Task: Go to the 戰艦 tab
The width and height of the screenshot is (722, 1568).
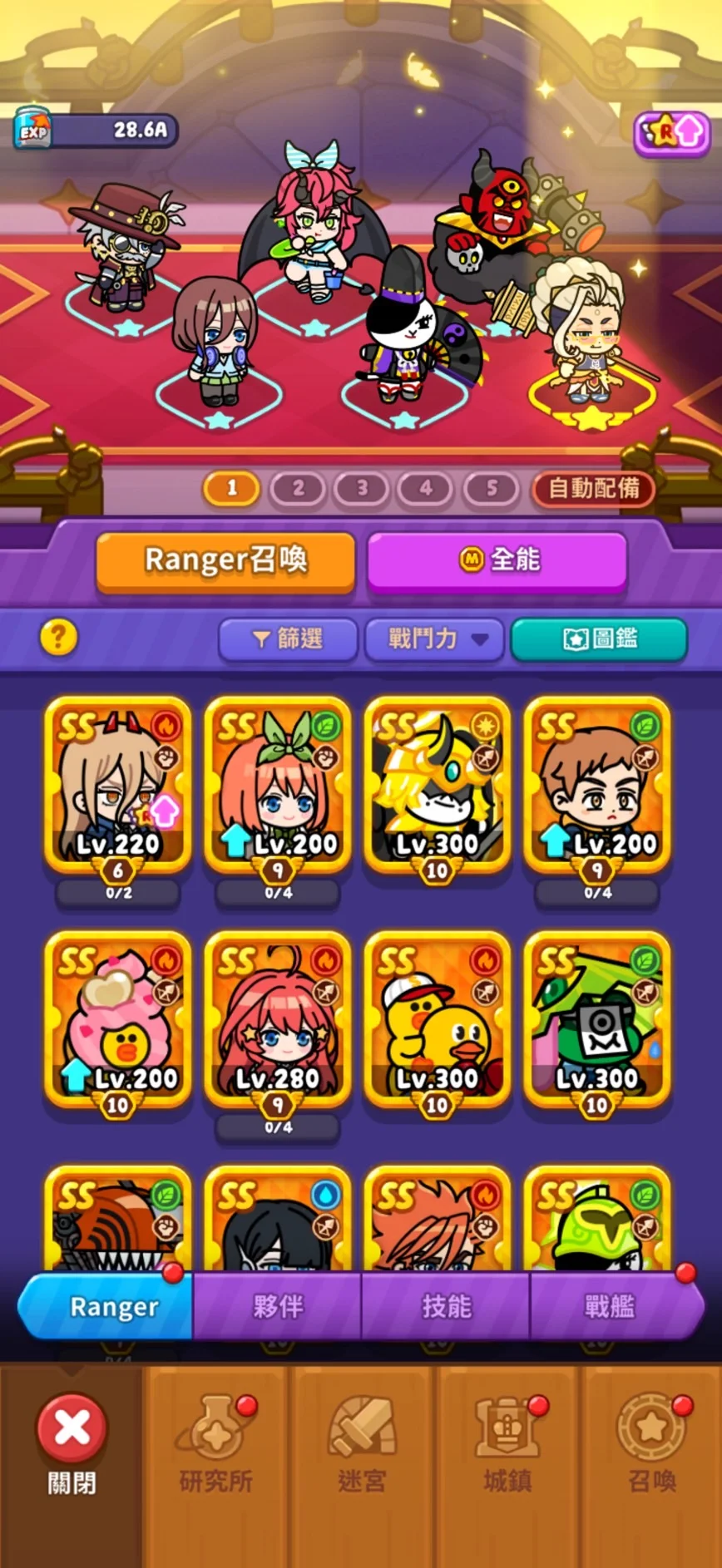Action: [610, 1306]
